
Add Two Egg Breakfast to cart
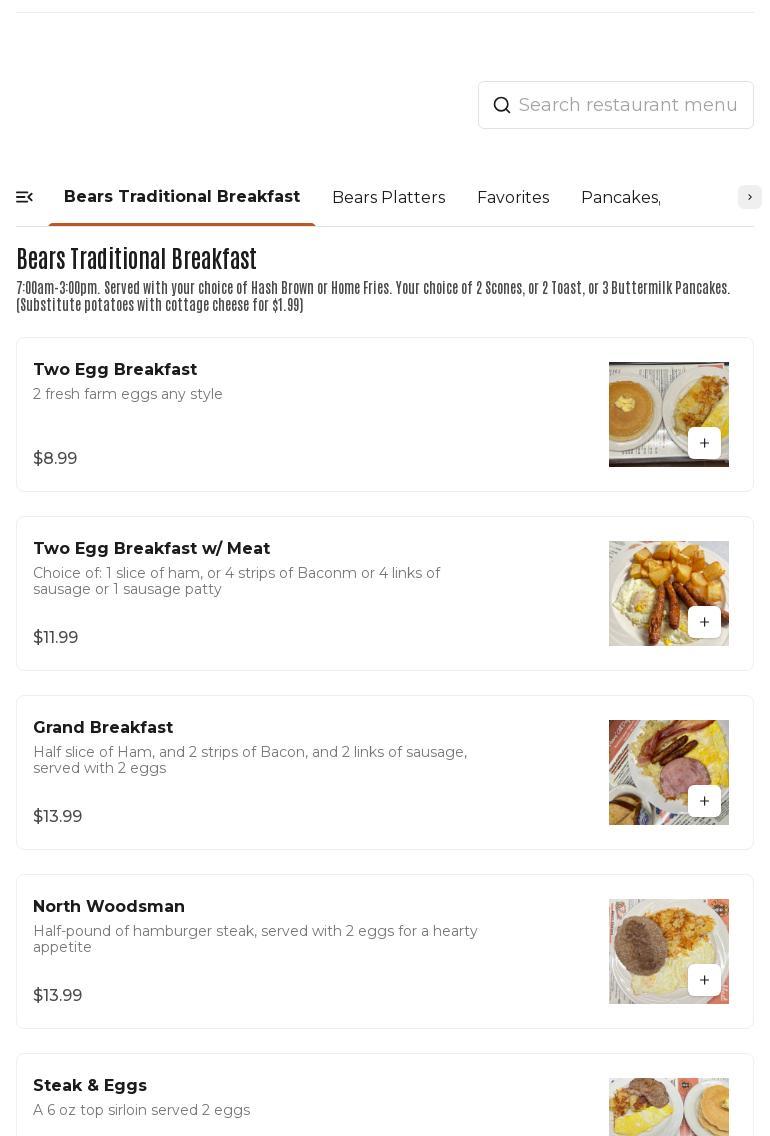(704, 443)
